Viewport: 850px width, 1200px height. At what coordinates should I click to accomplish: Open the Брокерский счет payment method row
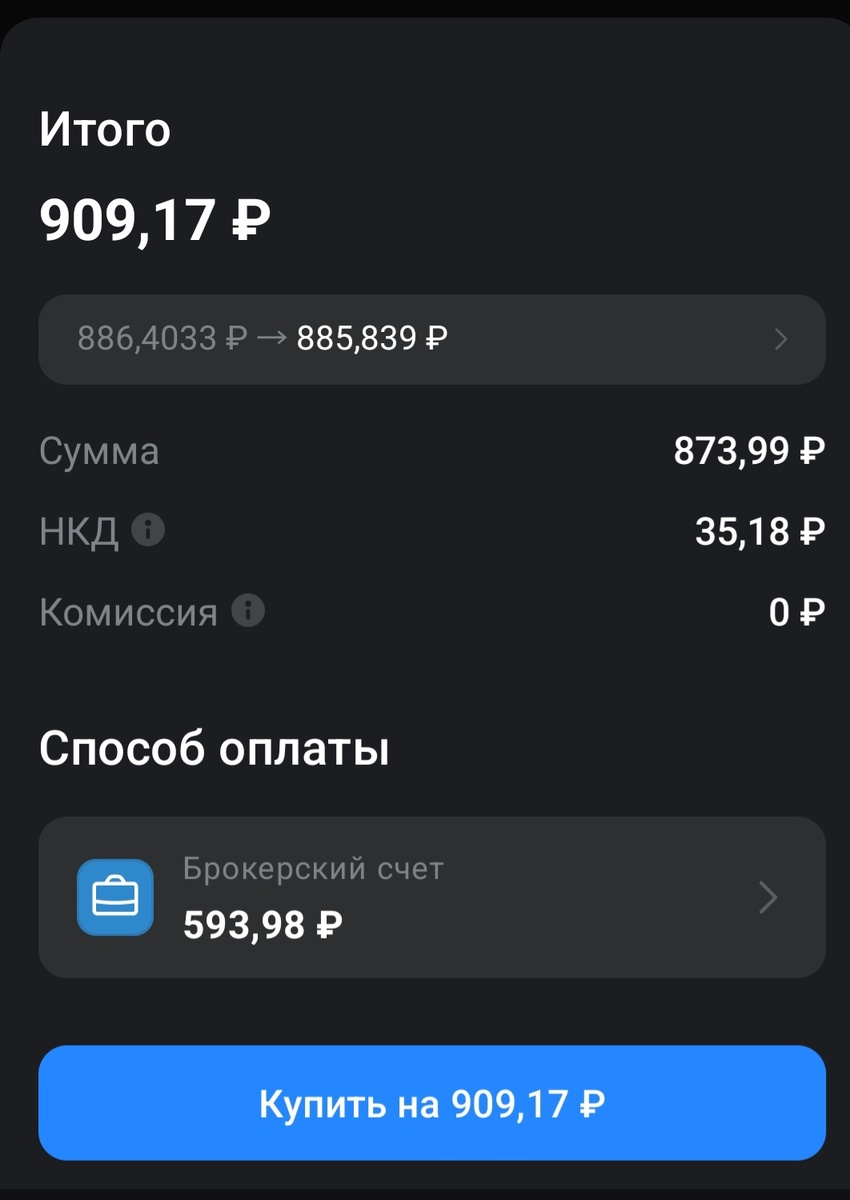(432, 897)
